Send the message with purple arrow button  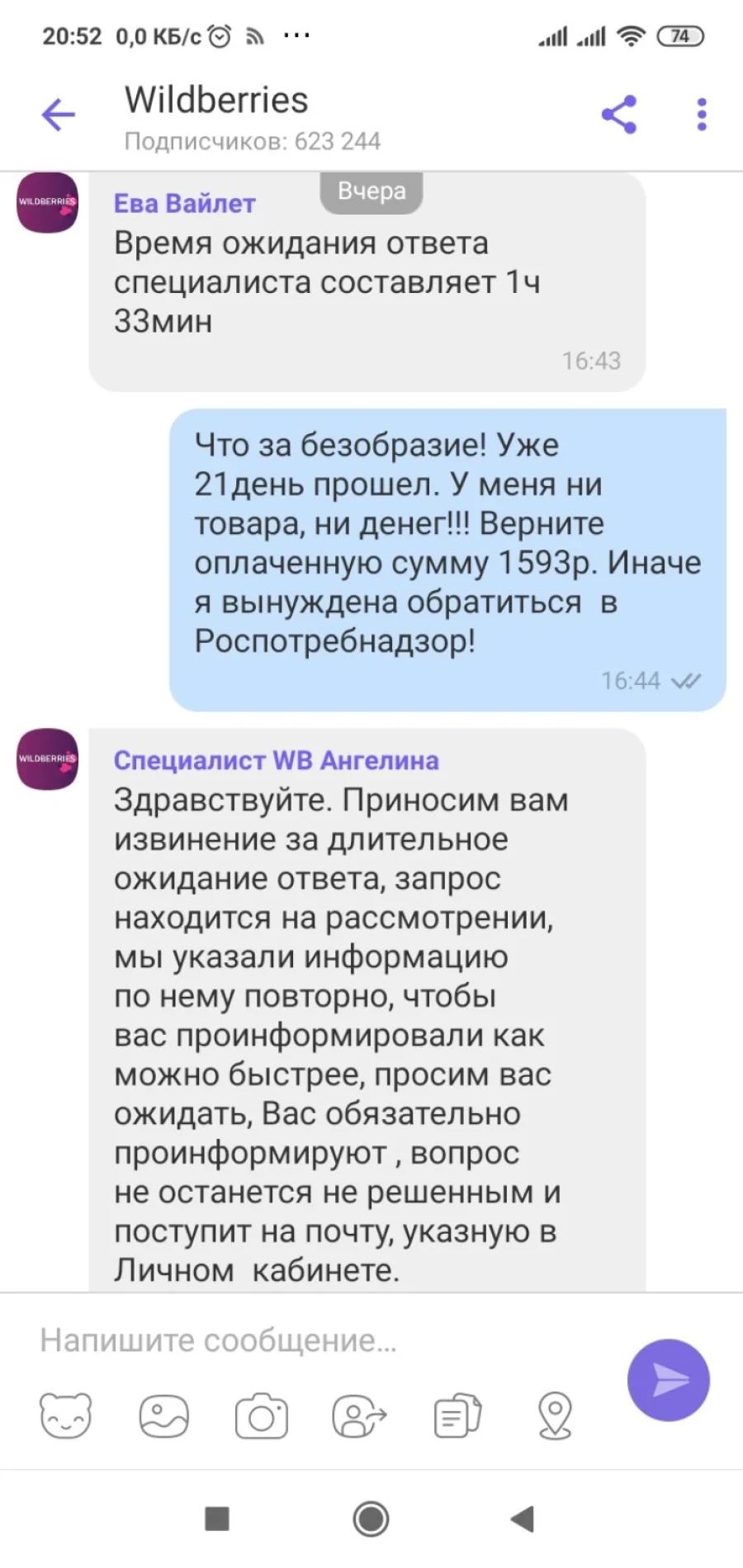[x=669, y=1380]
